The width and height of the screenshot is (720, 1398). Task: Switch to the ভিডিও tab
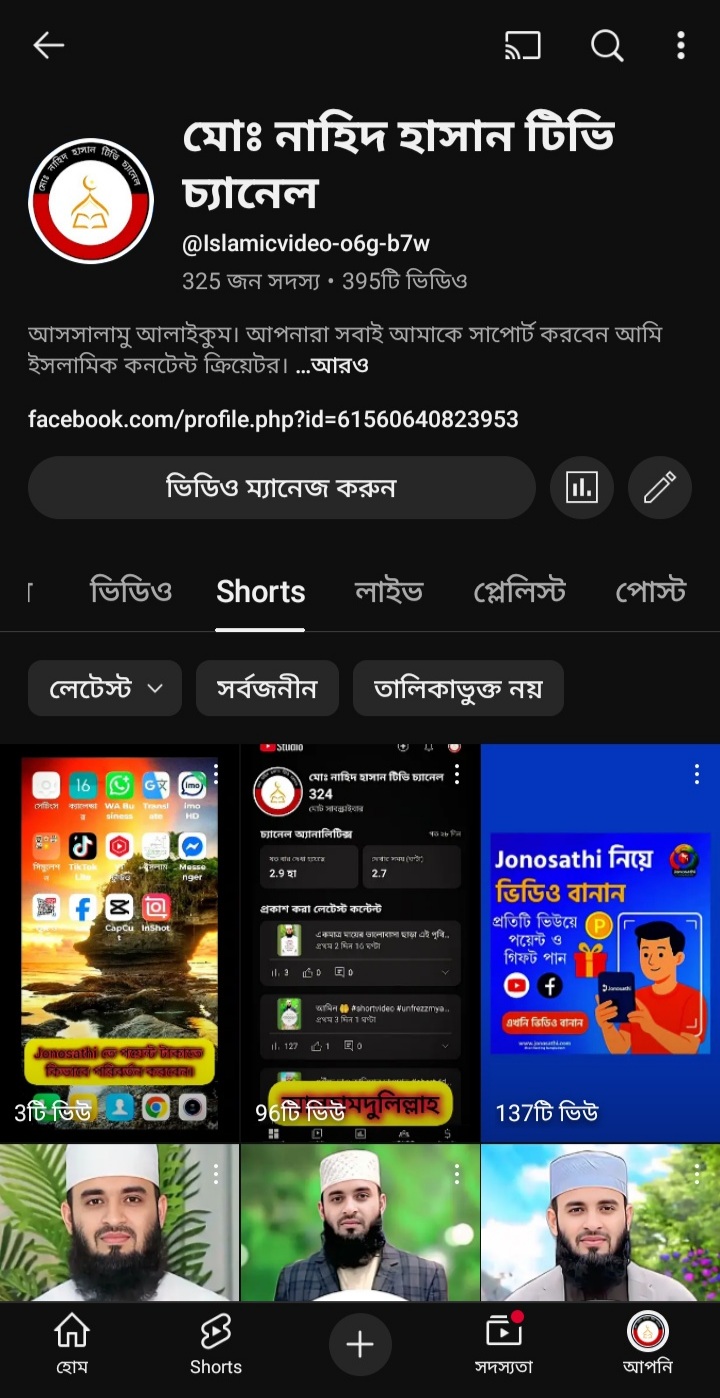point(131,592)
